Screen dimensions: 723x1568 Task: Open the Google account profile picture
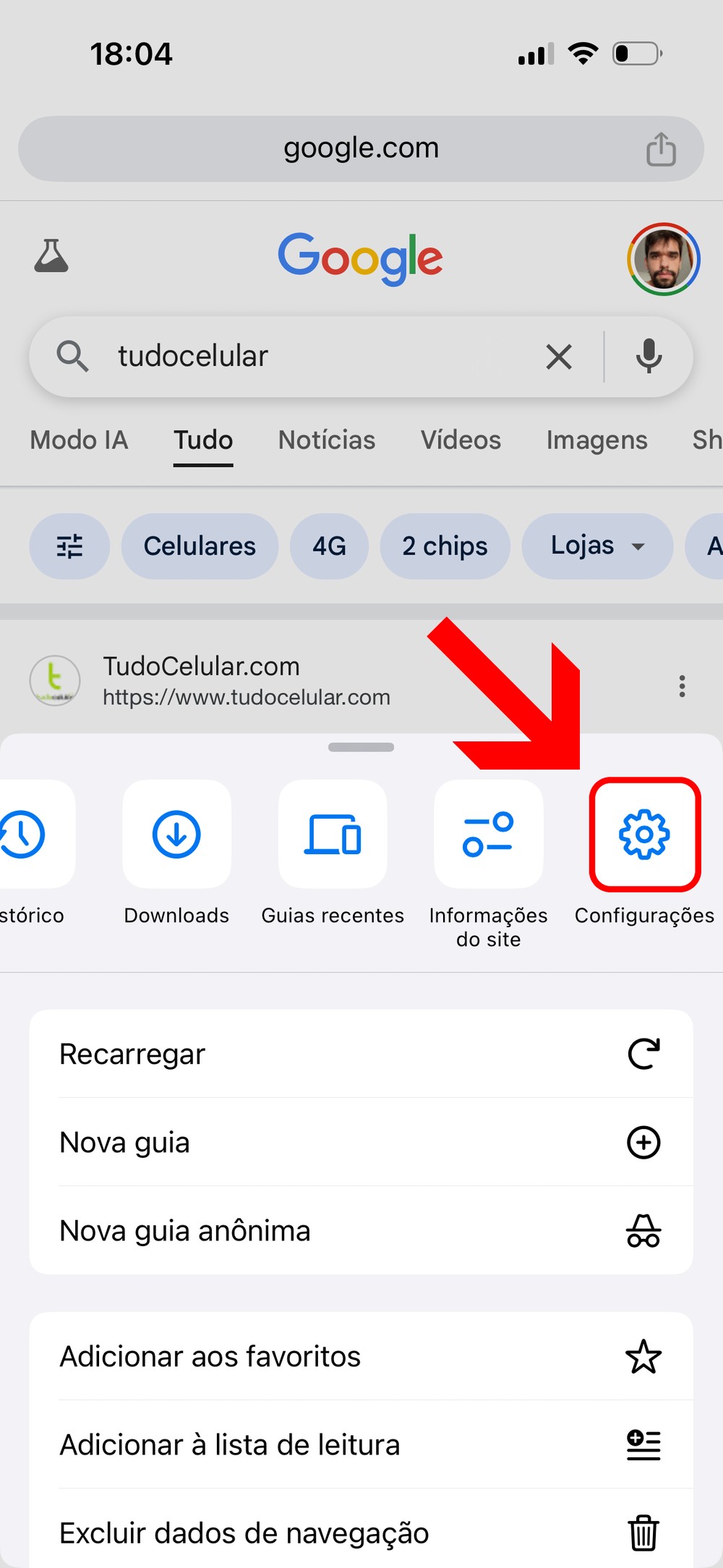point(663,259)
